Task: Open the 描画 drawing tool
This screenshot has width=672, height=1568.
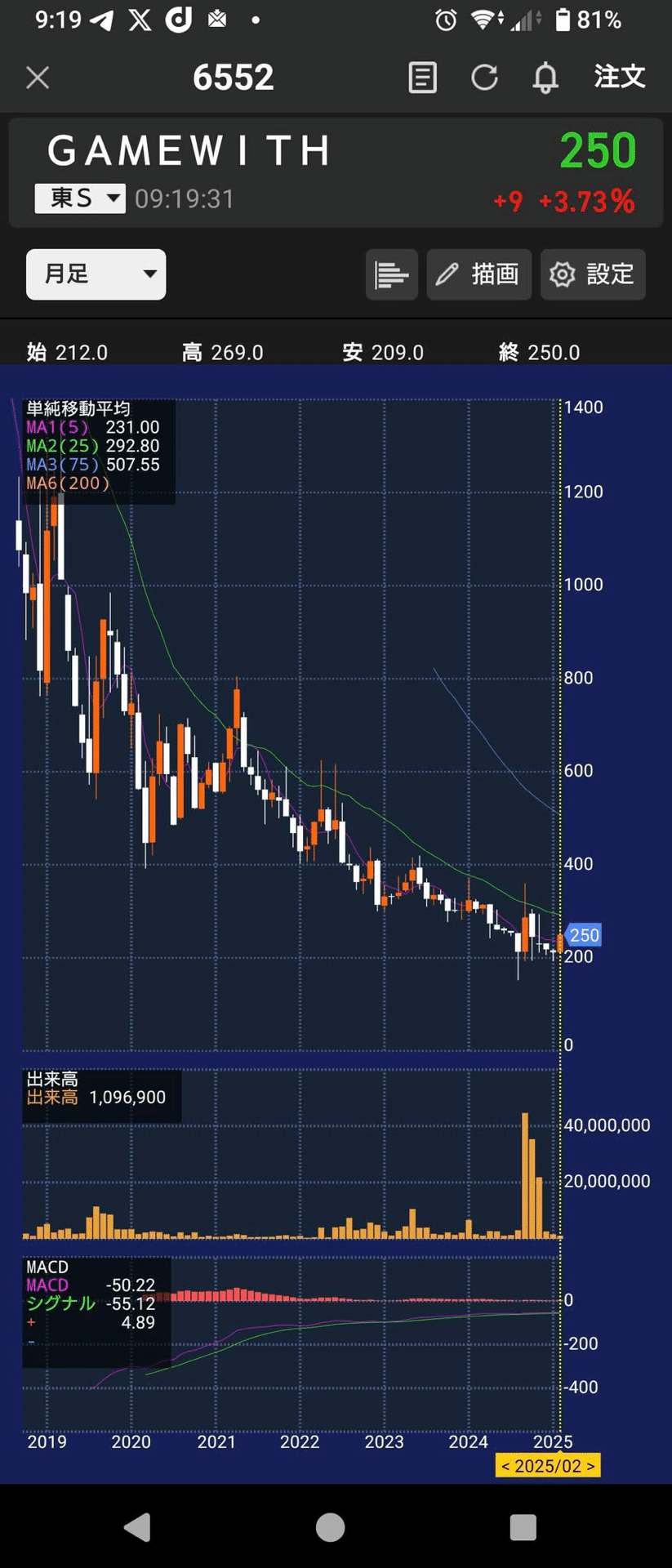Action: pos(478,274)
